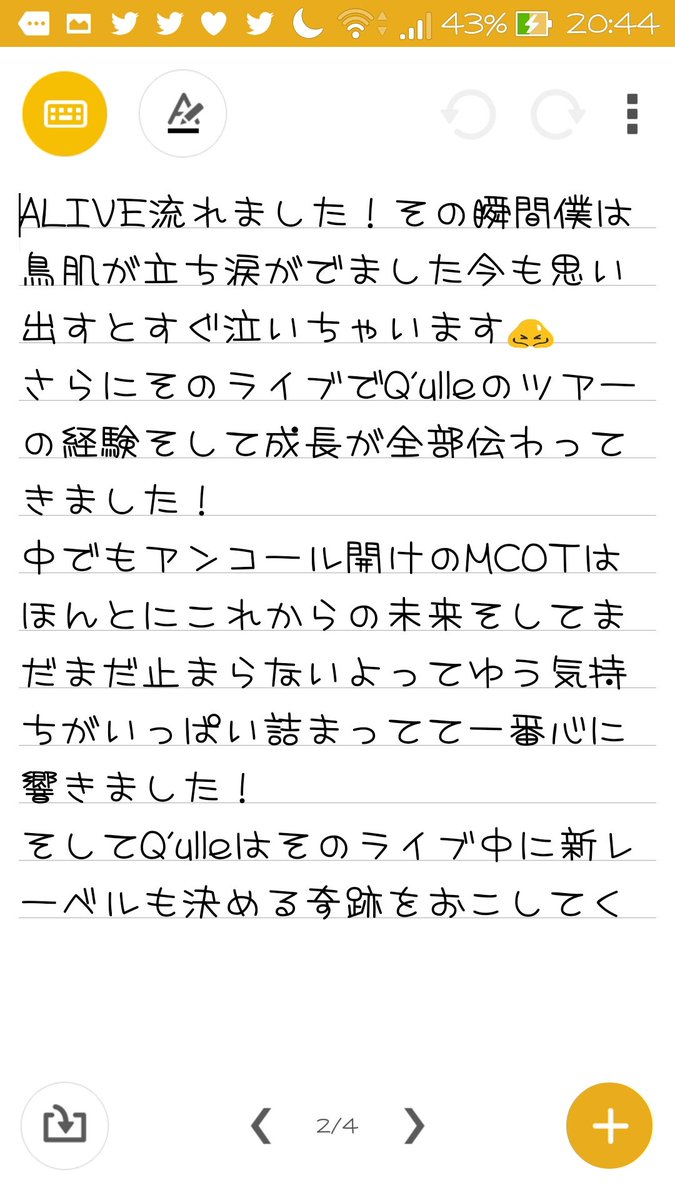
Task: Undo the last edit
Action: tap(469, 114)
